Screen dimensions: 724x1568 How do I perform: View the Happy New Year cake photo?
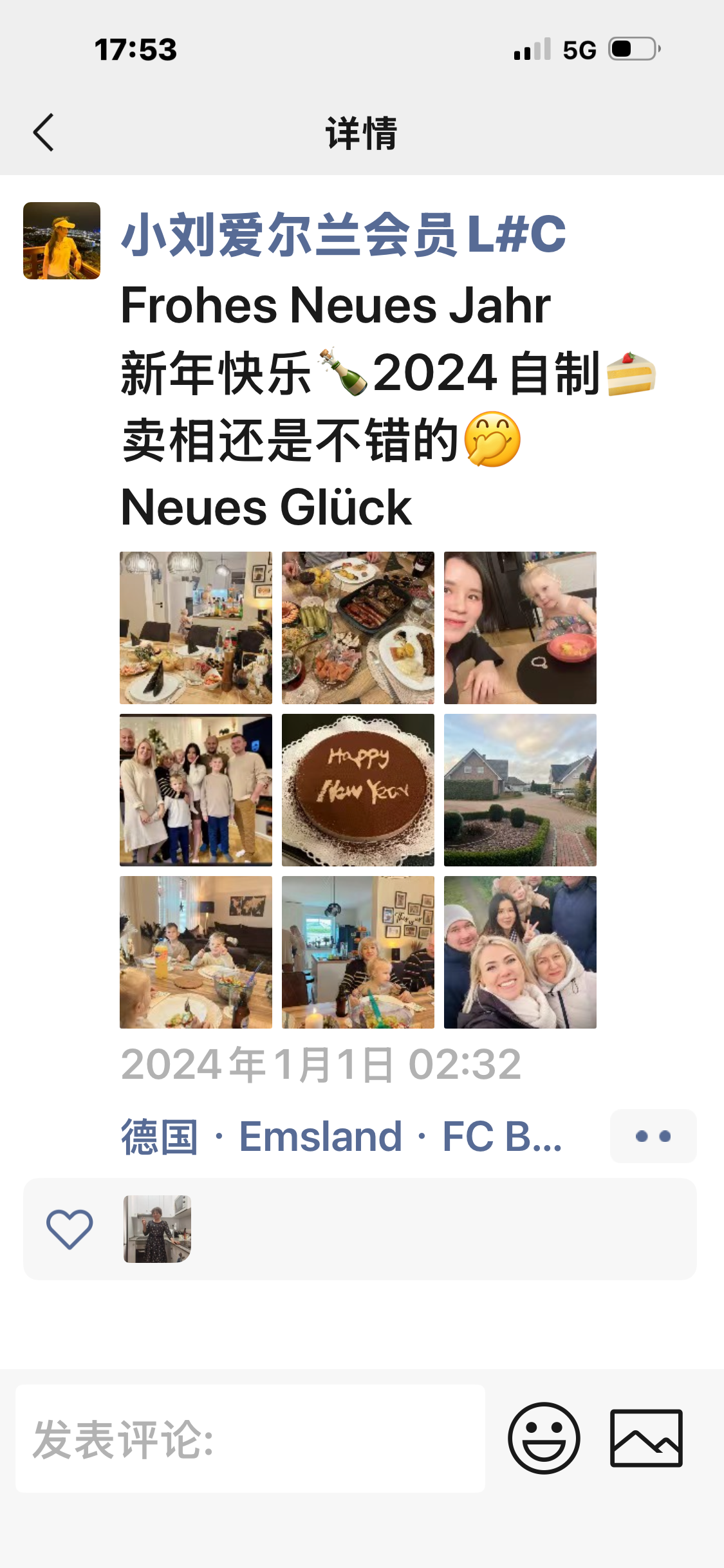click(358, 790)
